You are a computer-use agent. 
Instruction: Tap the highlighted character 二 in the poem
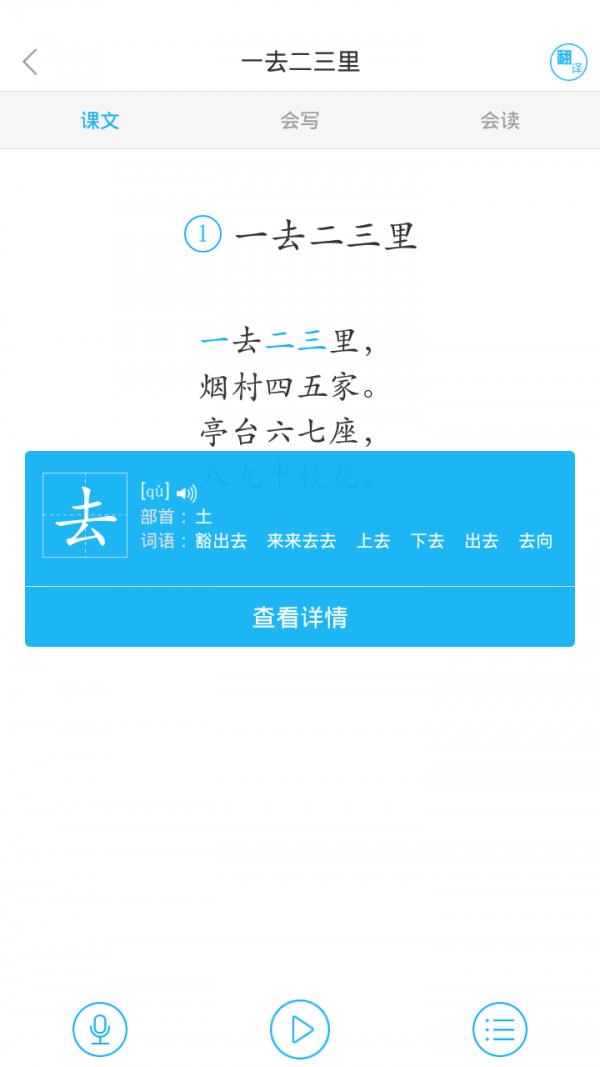[279, 341]
